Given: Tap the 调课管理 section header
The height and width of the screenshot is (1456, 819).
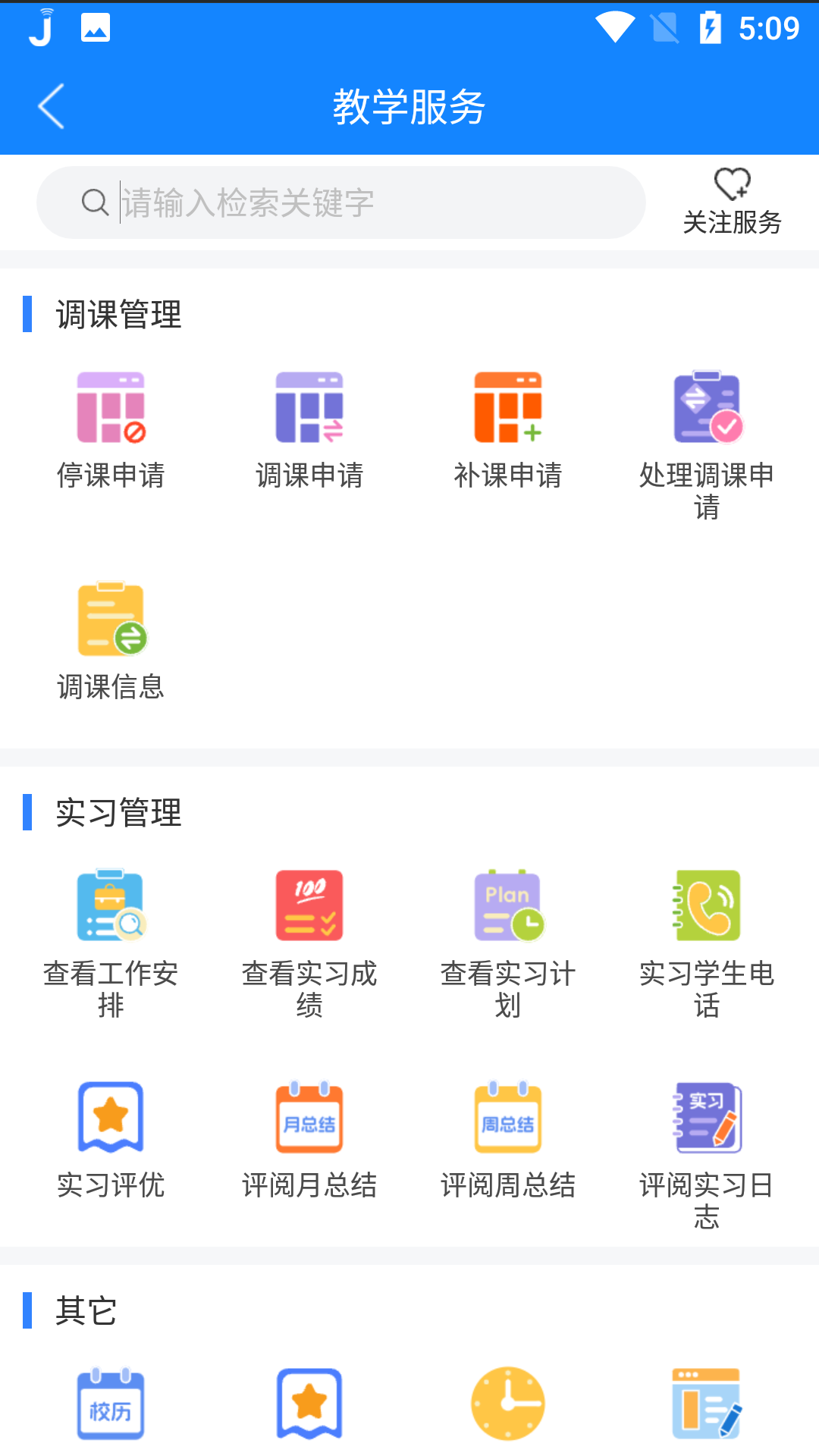Looking at the screenshot, I should click(118, 312).
